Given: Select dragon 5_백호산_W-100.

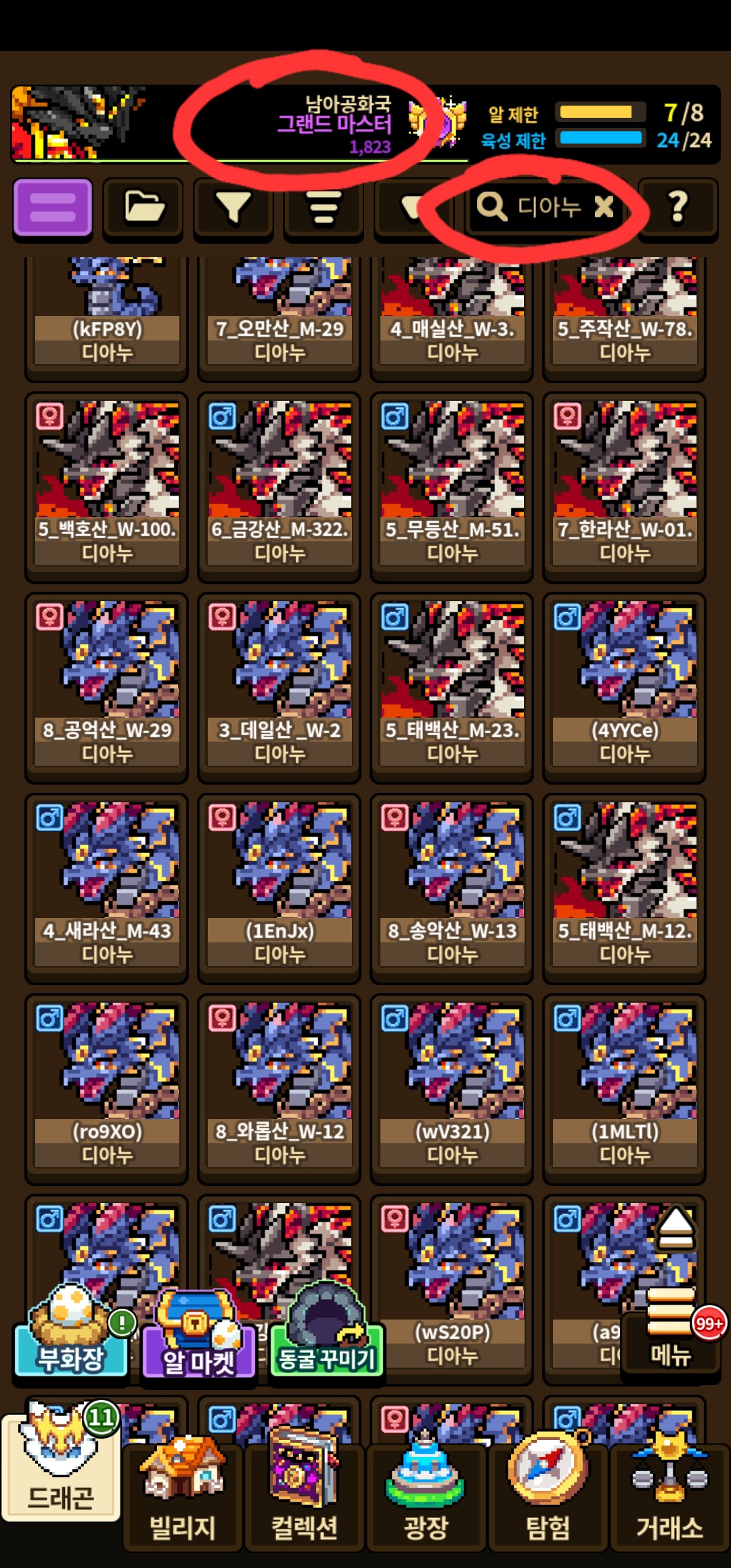Looking at the screenshot, I should 107,486.
